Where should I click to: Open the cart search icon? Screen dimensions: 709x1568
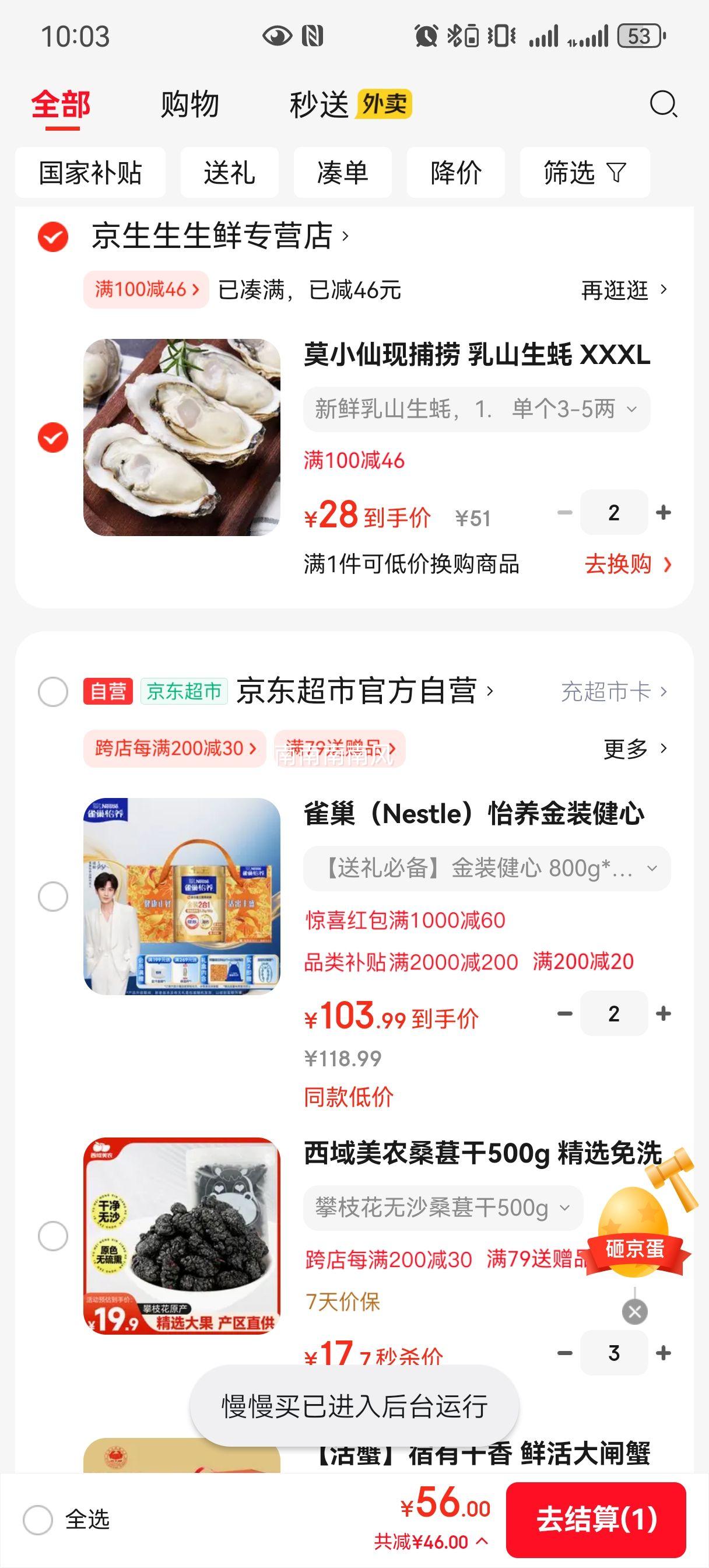tap(663, 104)
